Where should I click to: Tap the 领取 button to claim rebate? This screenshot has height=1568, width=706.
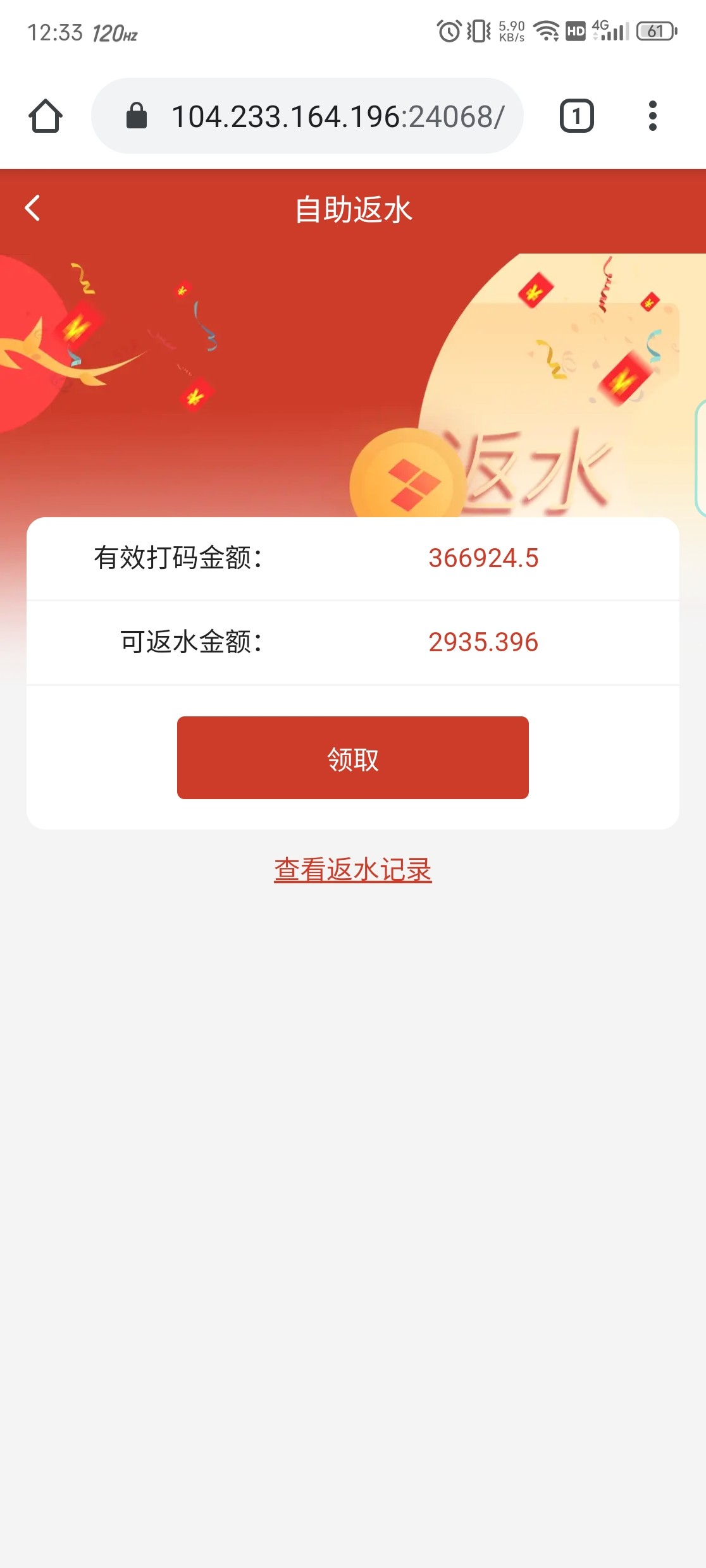click(352, 757)
